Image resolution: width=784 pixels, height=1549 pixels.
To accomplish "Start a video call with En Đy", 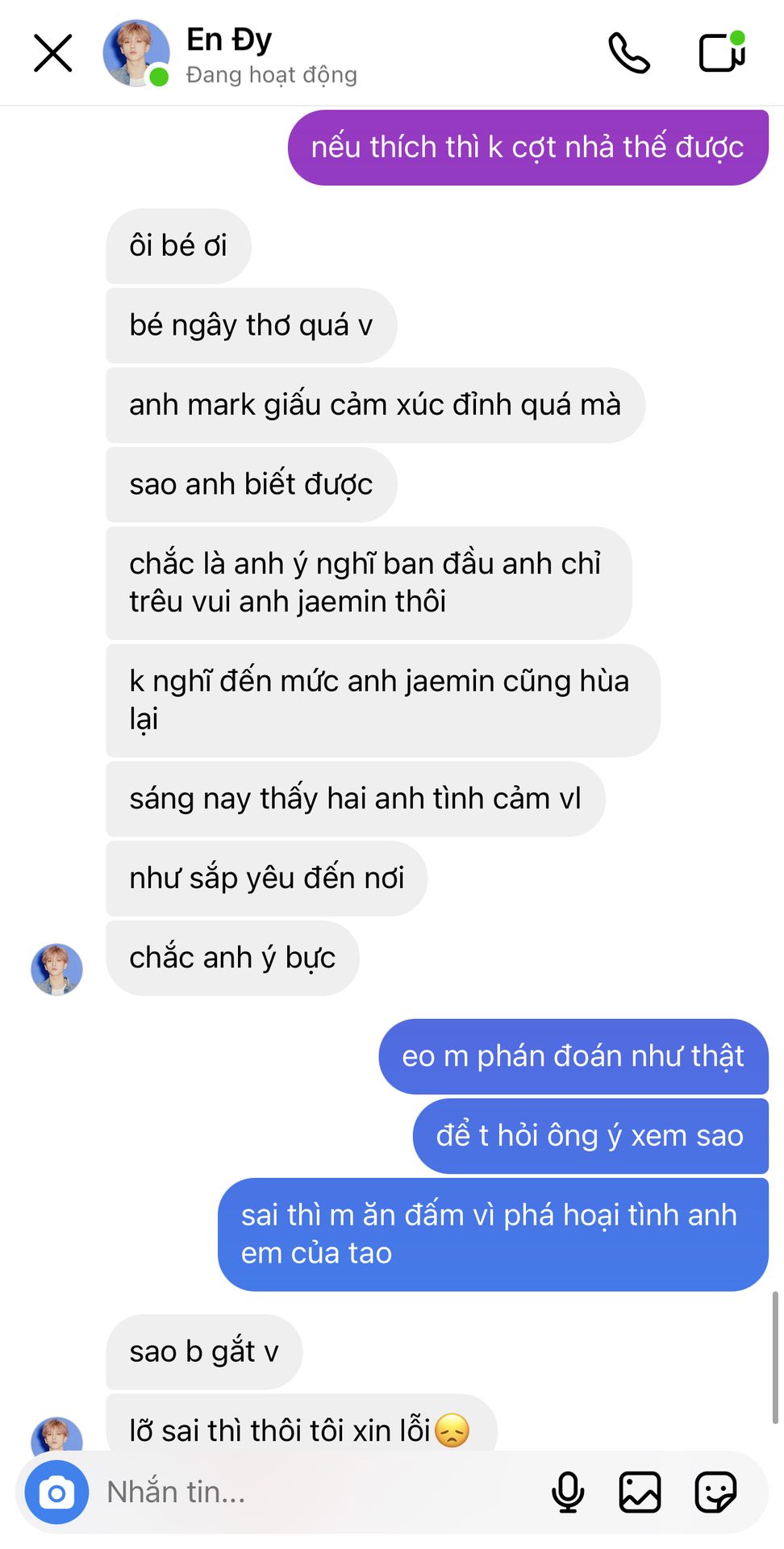I will [x=722, y=52].
